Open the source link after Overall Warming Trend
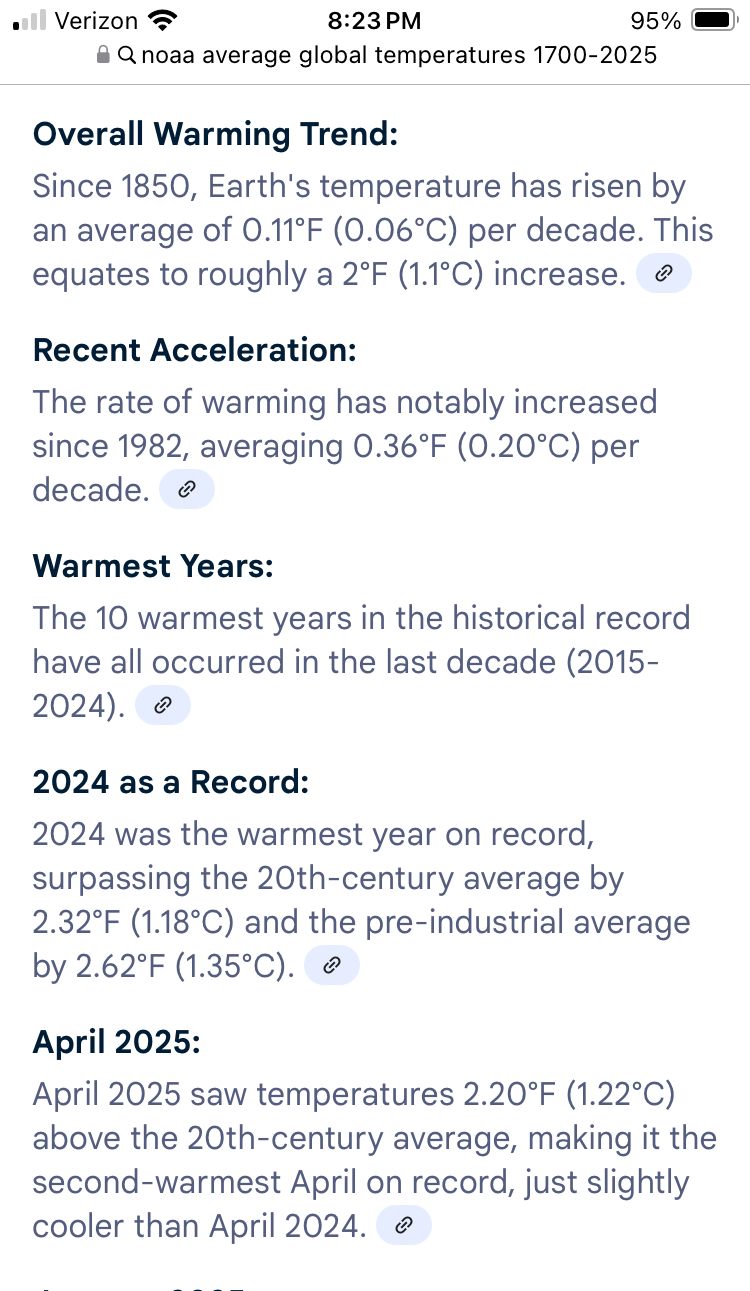Viewport: 750px width, 1291px height. coord(663,274)
